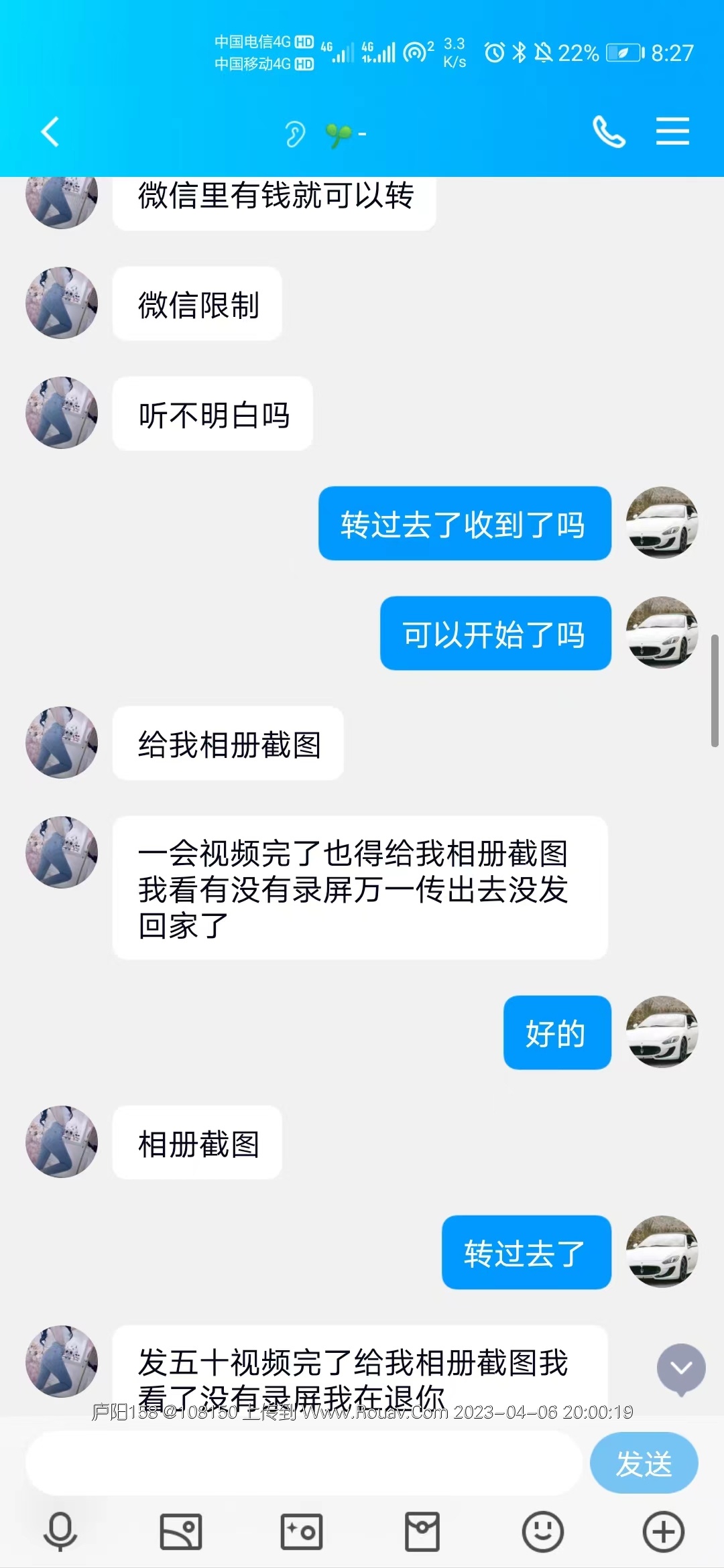Open the camera to take a photo
Image resolution: width=724 pixels, height=1568 pixels.
coord(302,1532)
